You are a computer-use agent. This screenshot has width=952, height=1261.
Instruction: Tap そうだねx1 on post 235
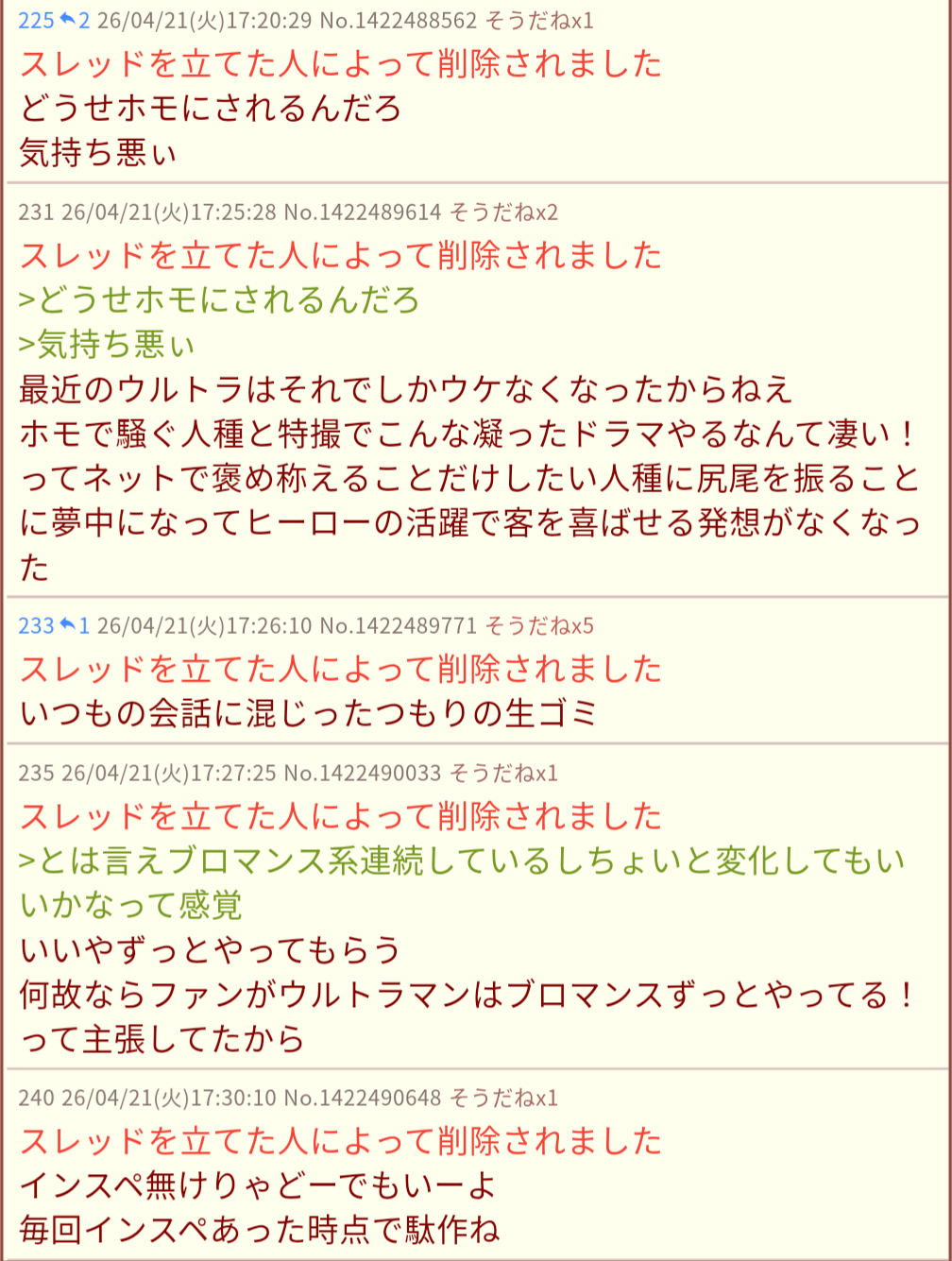503,773
